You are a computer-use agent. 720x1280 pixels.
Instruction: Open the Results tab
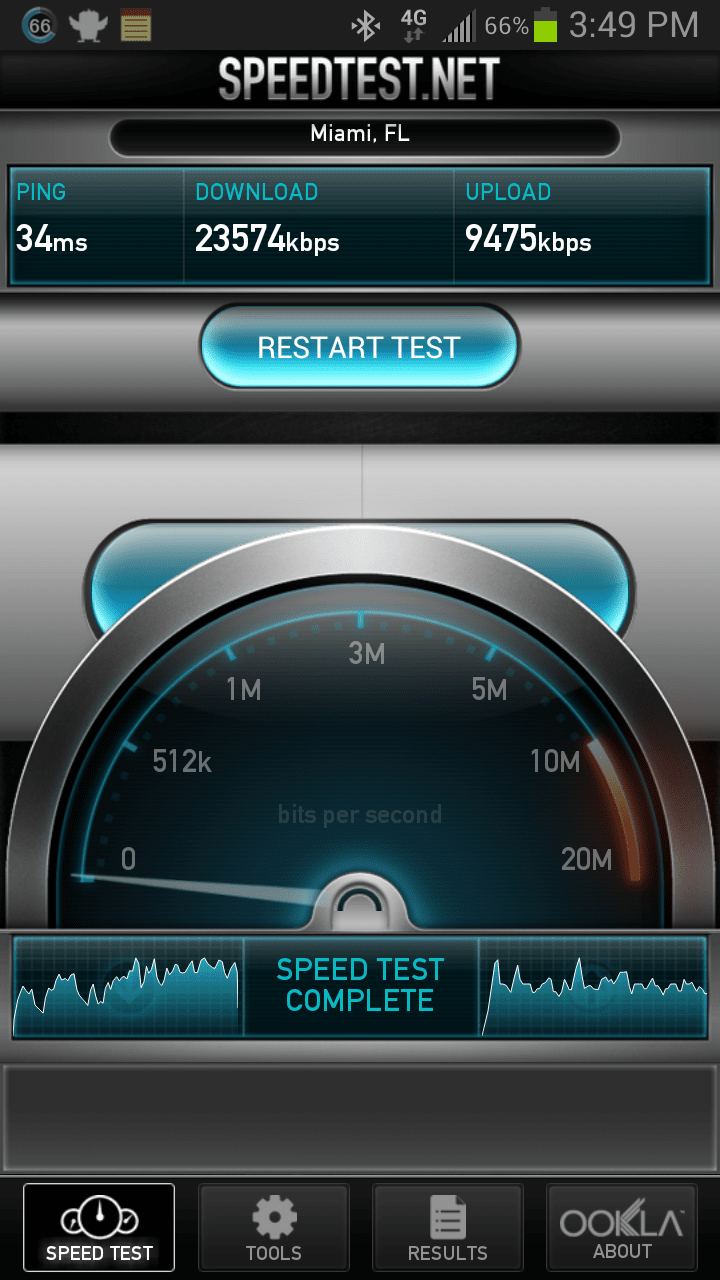click(448, 1227)
